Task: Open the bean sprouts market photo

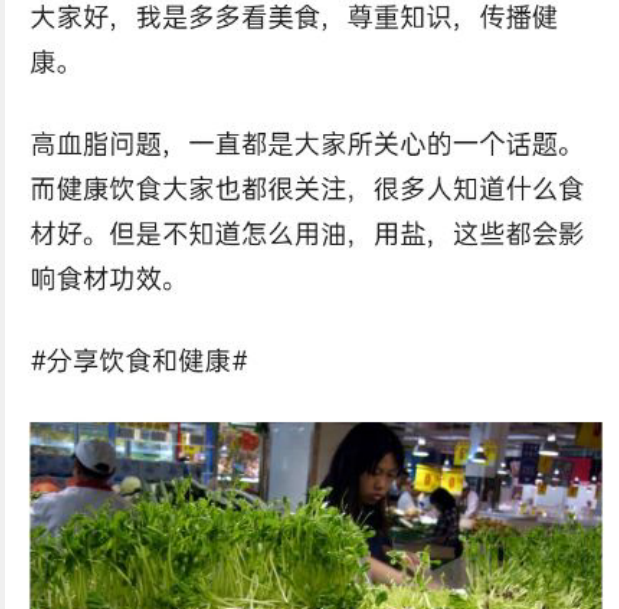Action: click(x=315, y=515)
